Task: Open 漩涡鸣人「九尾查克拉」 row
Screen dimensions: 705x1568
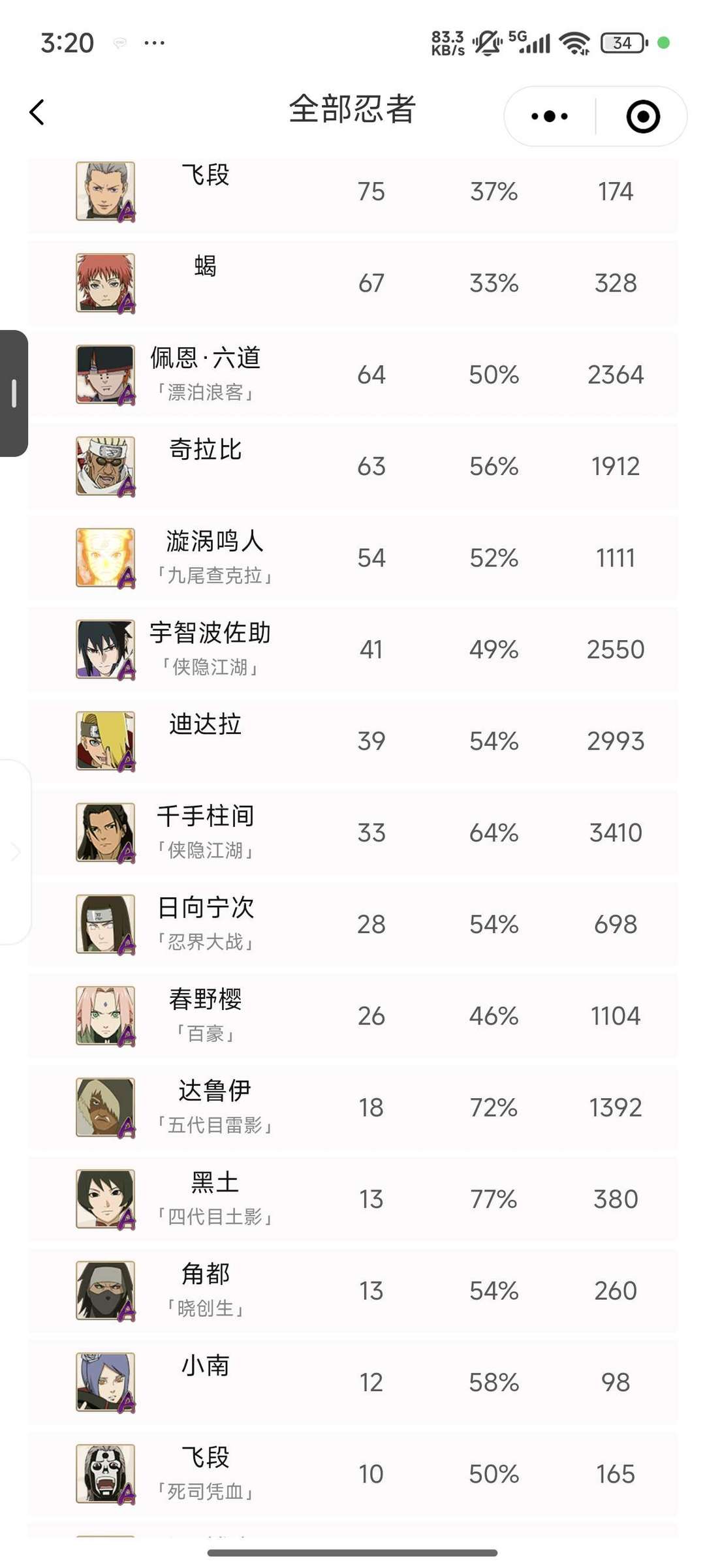Action: pyautogui.click(x=352, y=558)
